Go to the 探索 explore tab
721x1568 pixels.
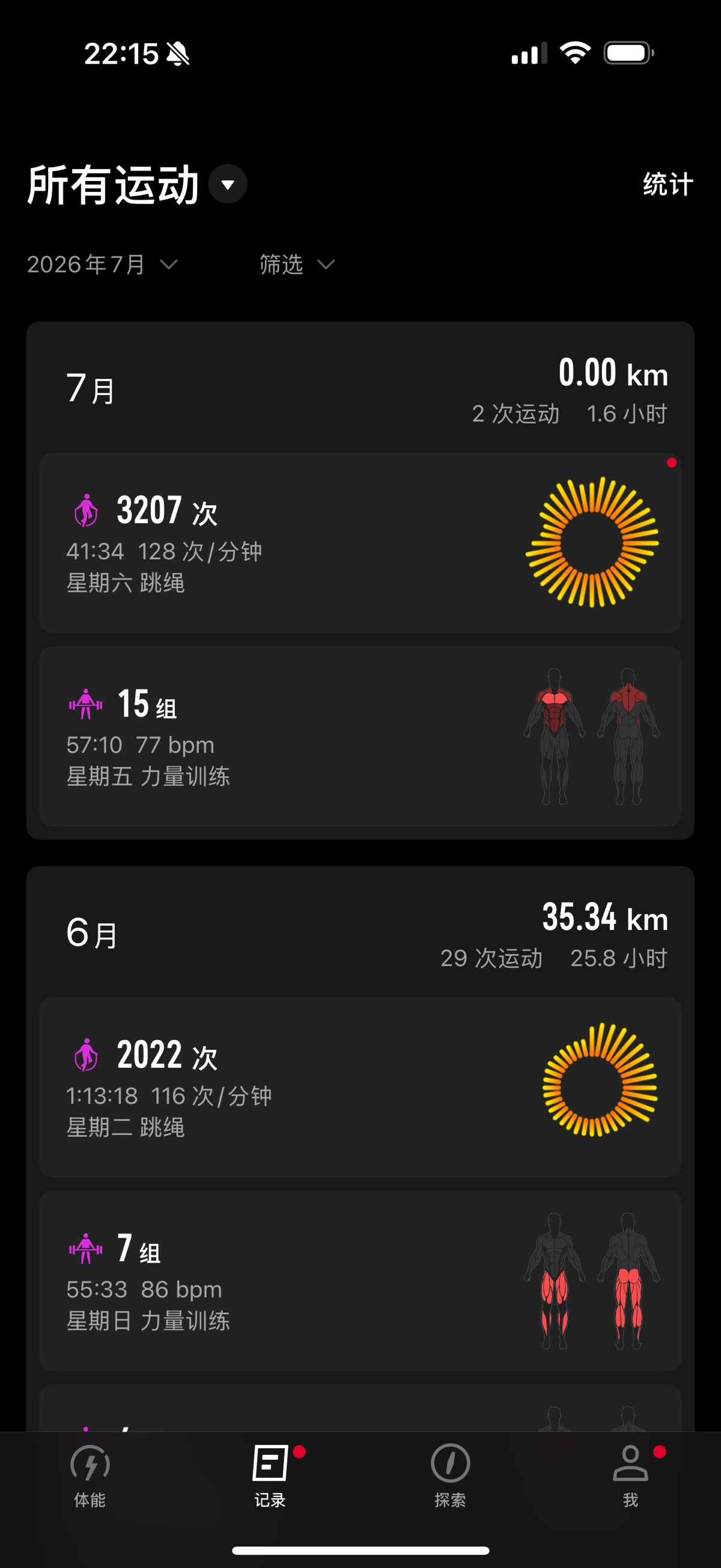[450, 1476]
